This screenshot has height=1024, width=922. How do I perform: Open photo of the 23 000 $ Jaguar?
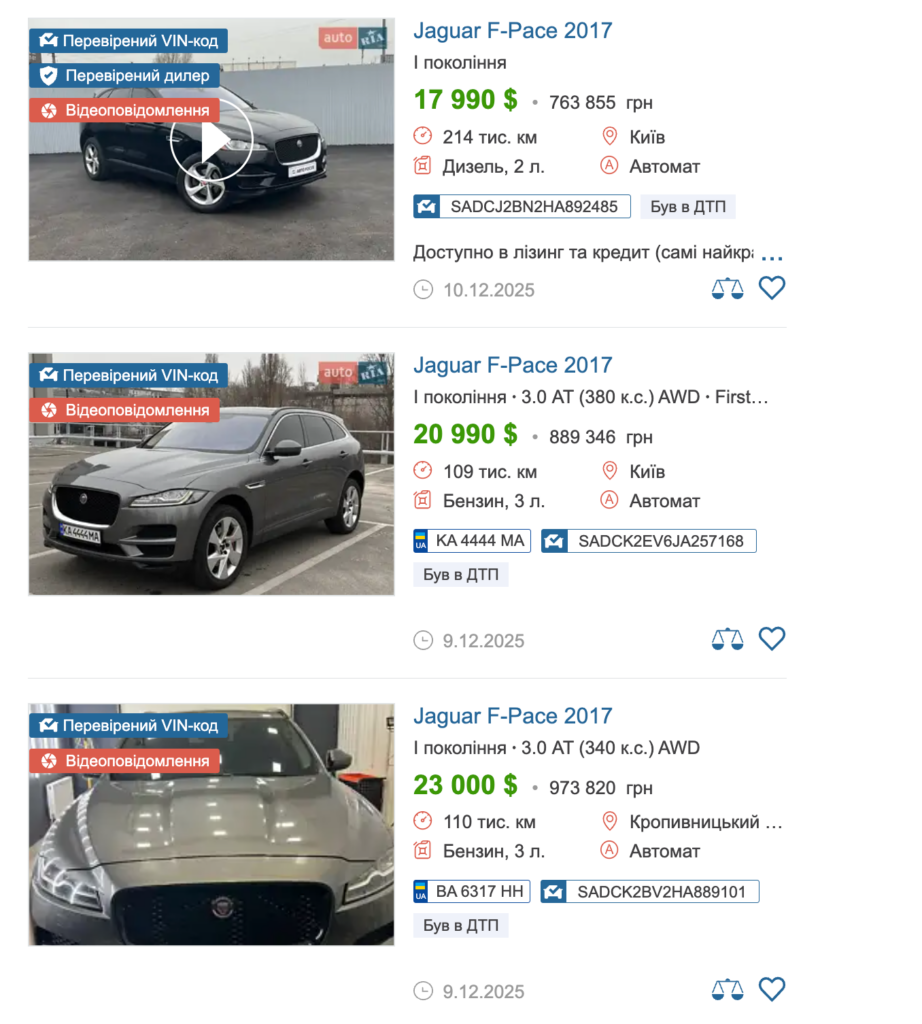[x=211, y=850]
